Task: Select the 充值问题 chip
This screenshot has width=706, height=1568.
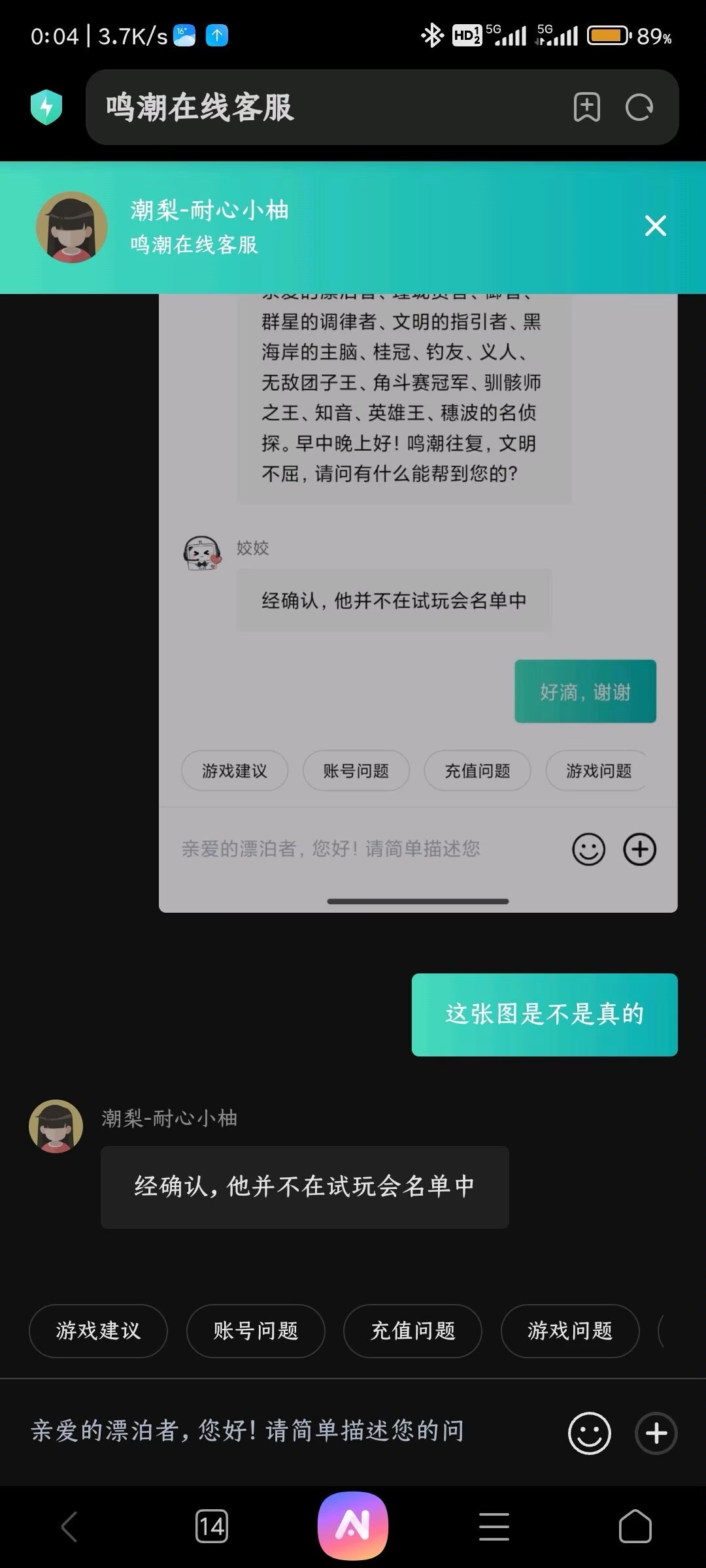Action: (412, 1331)
